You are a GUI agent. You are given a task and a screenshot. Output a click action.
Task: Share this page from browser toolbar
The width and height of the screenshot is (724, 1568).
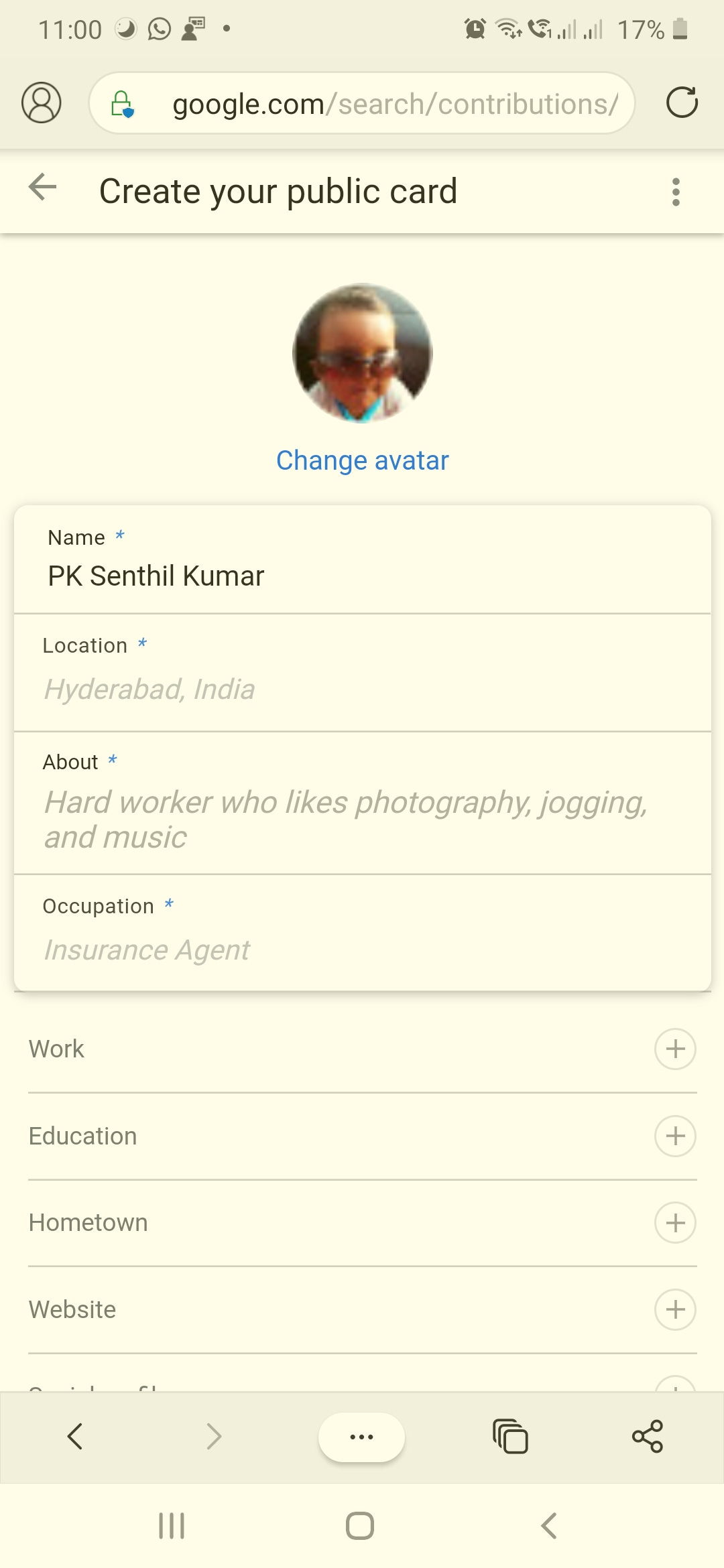pos(648,1436)
